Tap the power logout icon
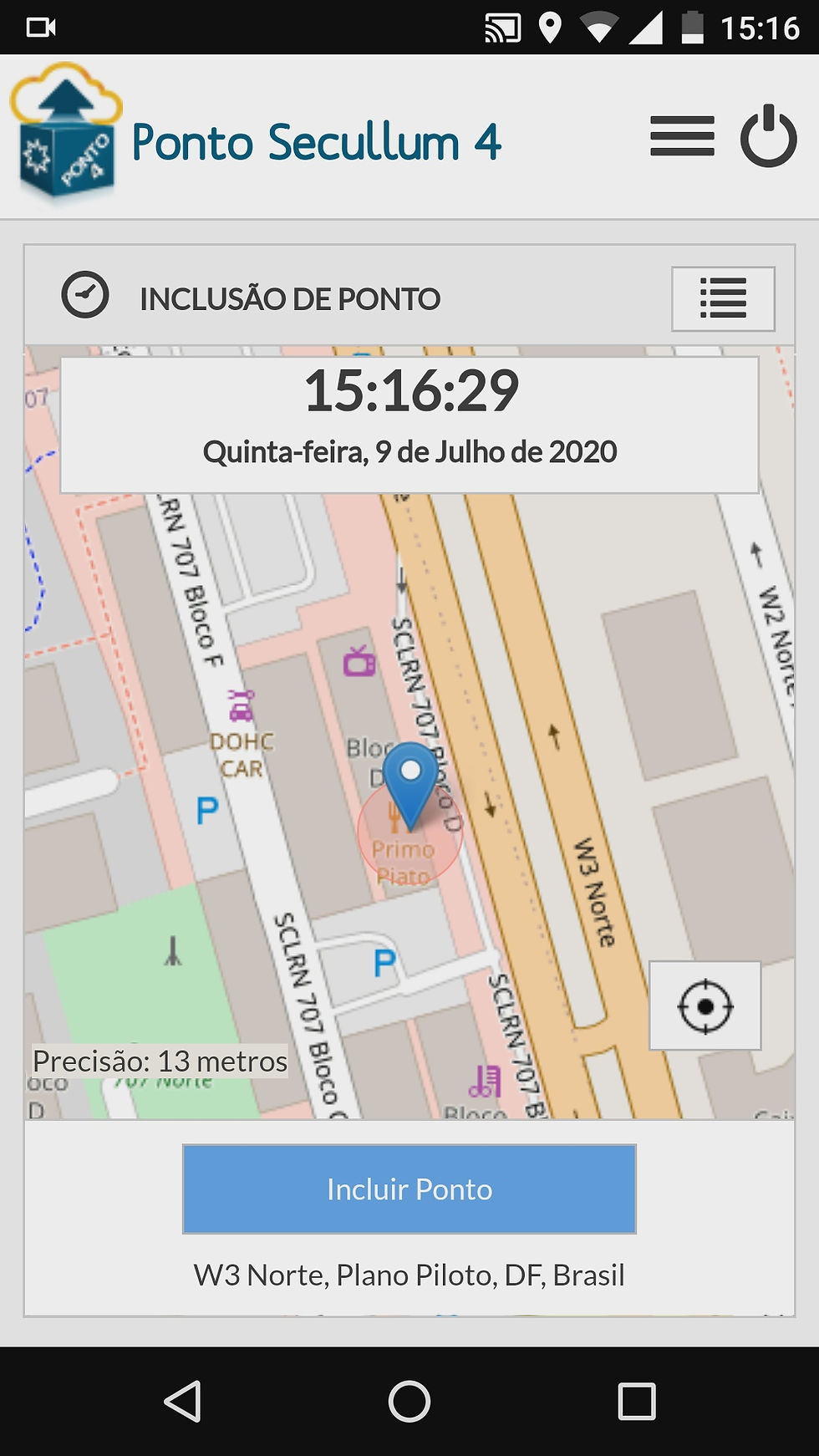This screenshot has width=819, height=1456. click(768, 136)
